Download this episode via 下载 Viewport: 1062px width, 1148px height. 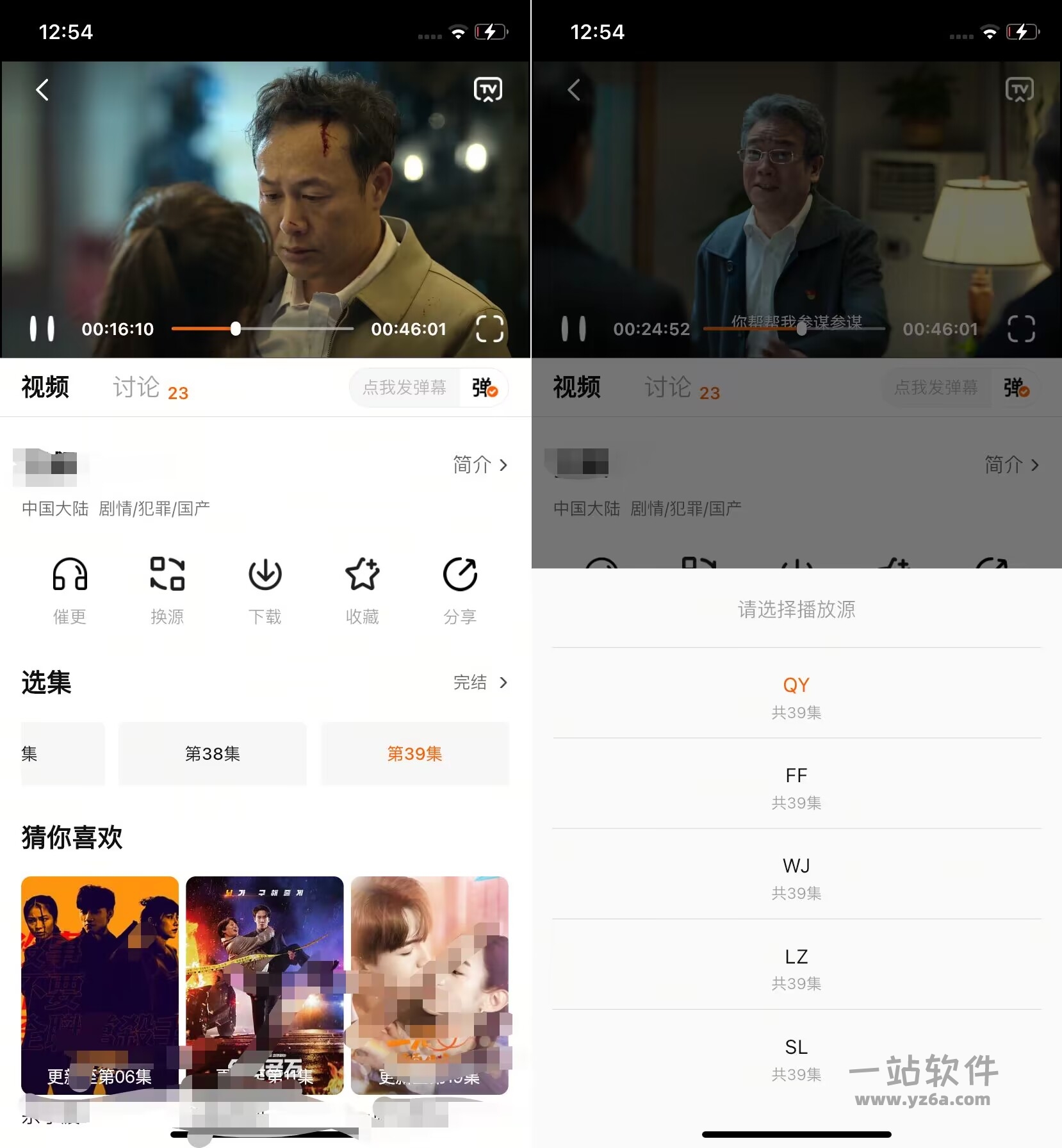click(x=265, y=589)
